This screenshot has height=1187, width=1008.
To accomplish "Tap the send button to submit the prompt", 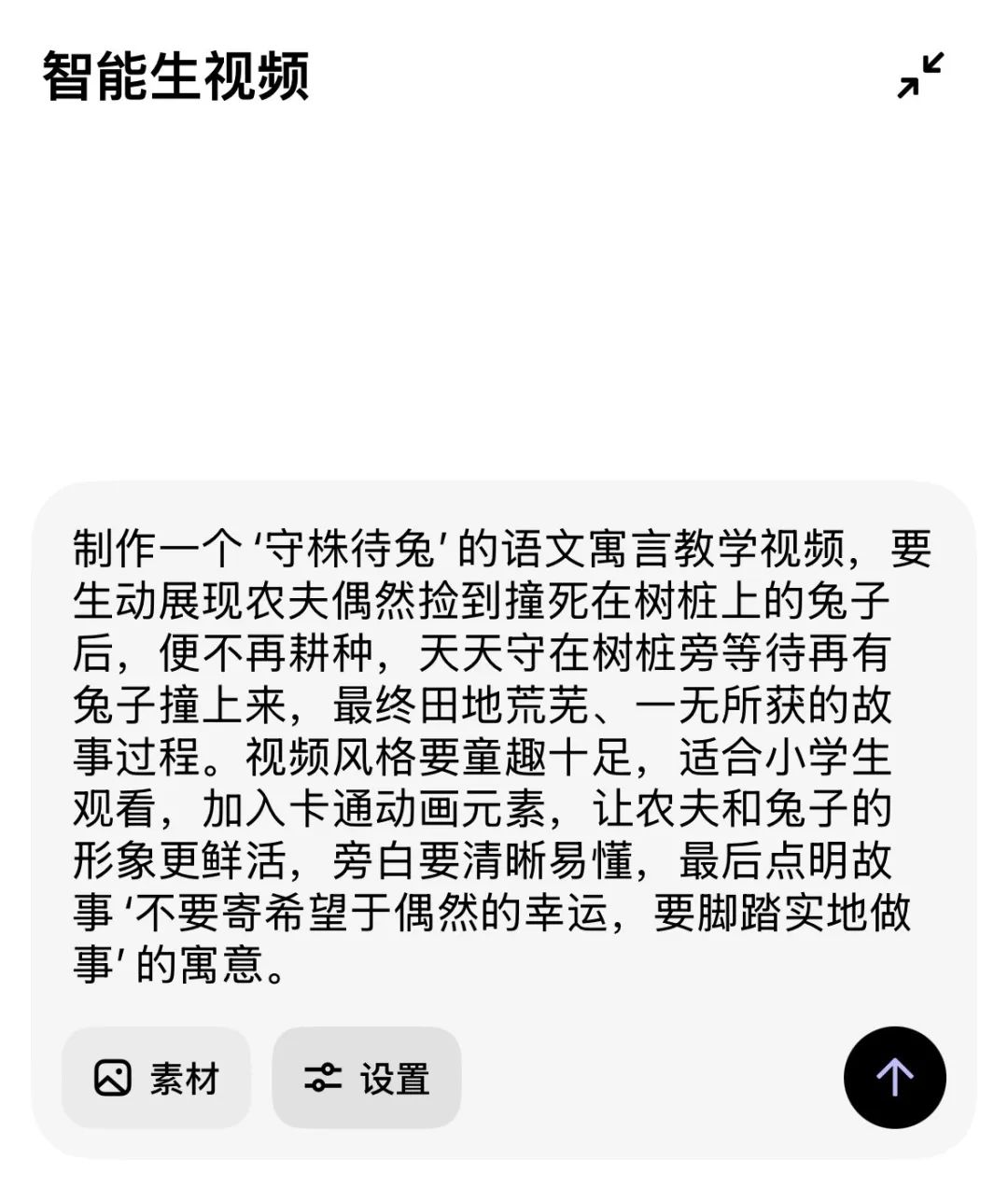I will pos(894,1077).
